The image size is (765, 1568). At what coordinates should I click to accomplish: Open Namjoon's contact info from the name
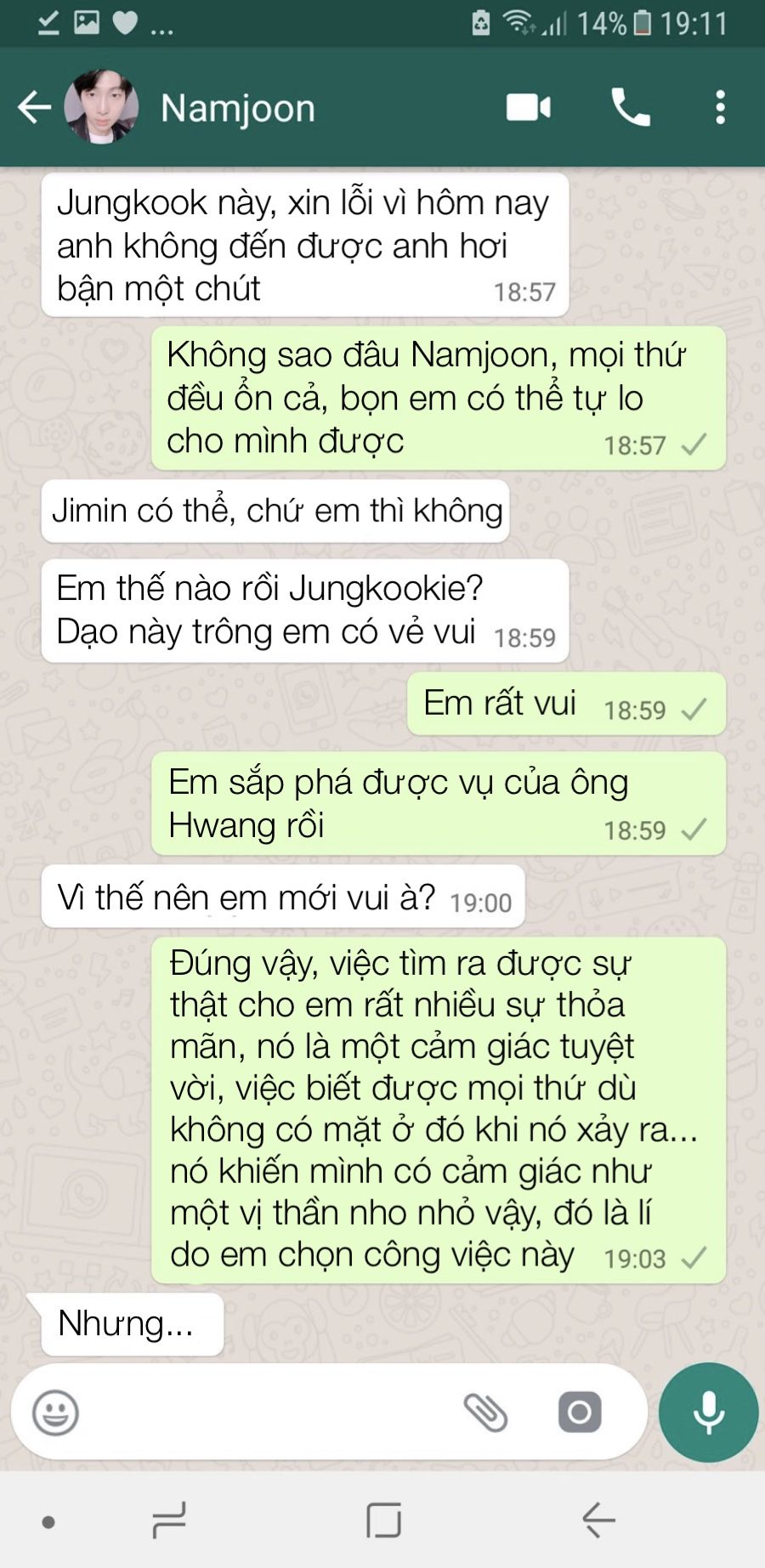click(238, 109)
